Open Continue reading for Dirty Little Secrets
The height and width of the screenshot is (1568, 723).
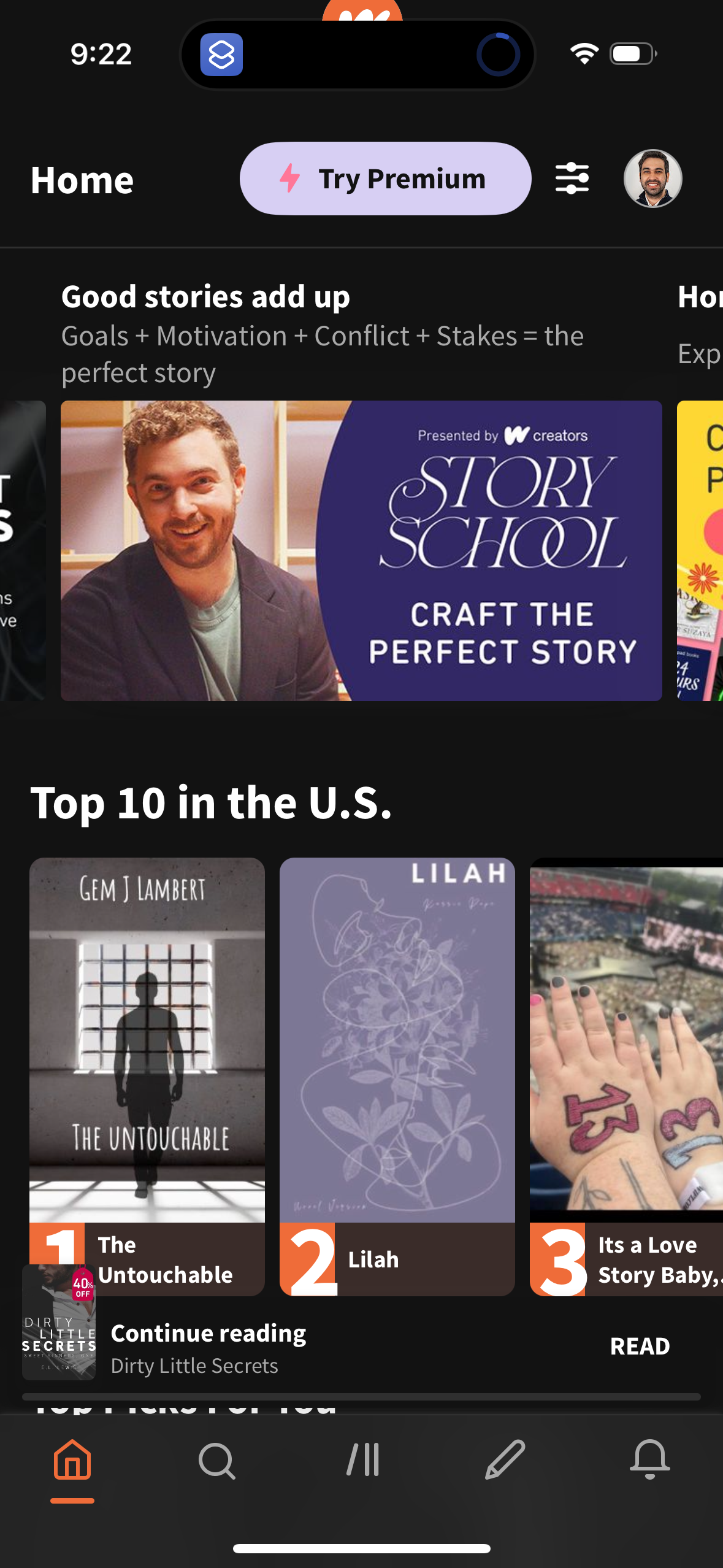pyautogui.click(x=208, y=1333)
